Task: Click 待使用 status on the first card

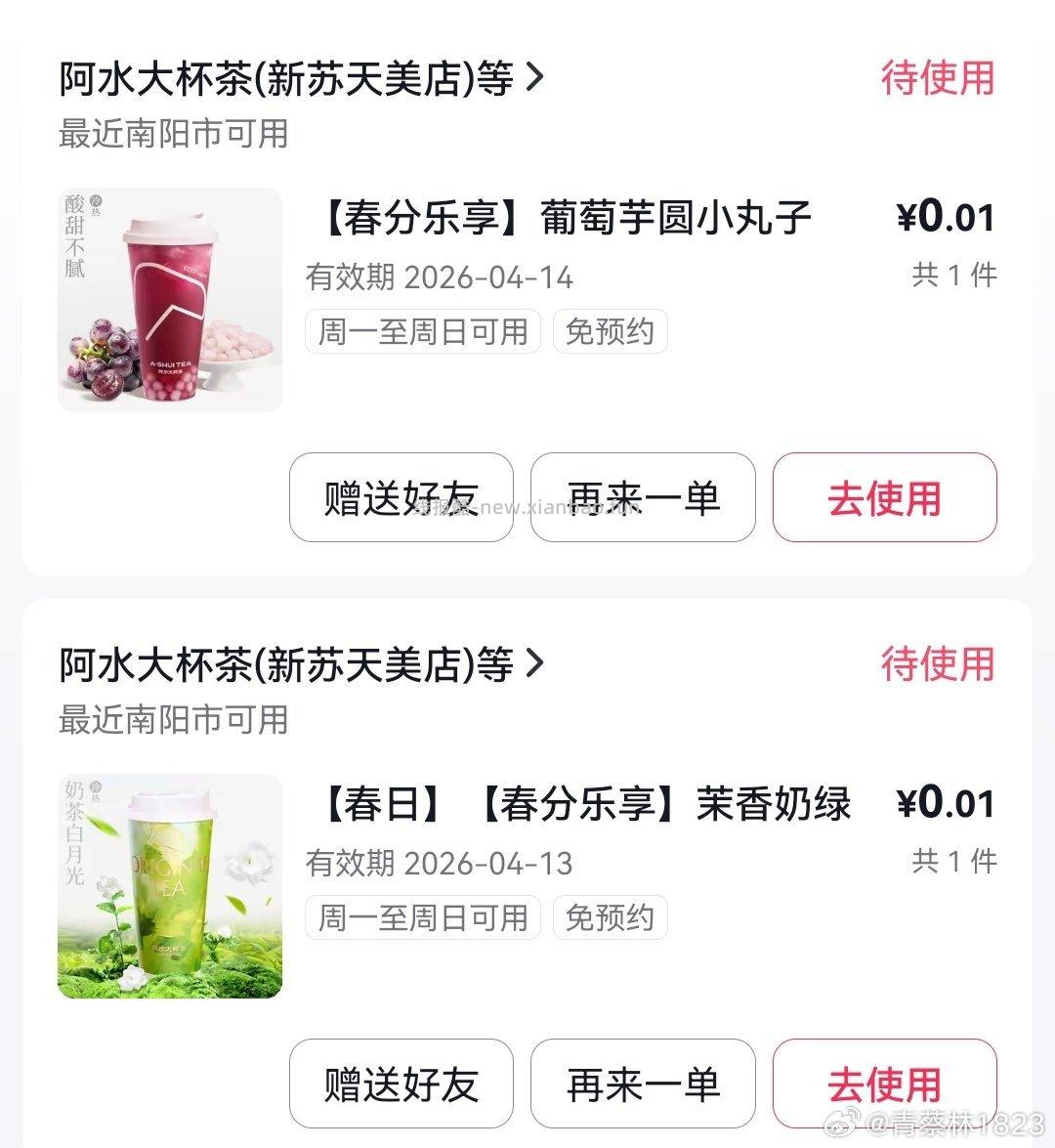Action: [939, 80]
